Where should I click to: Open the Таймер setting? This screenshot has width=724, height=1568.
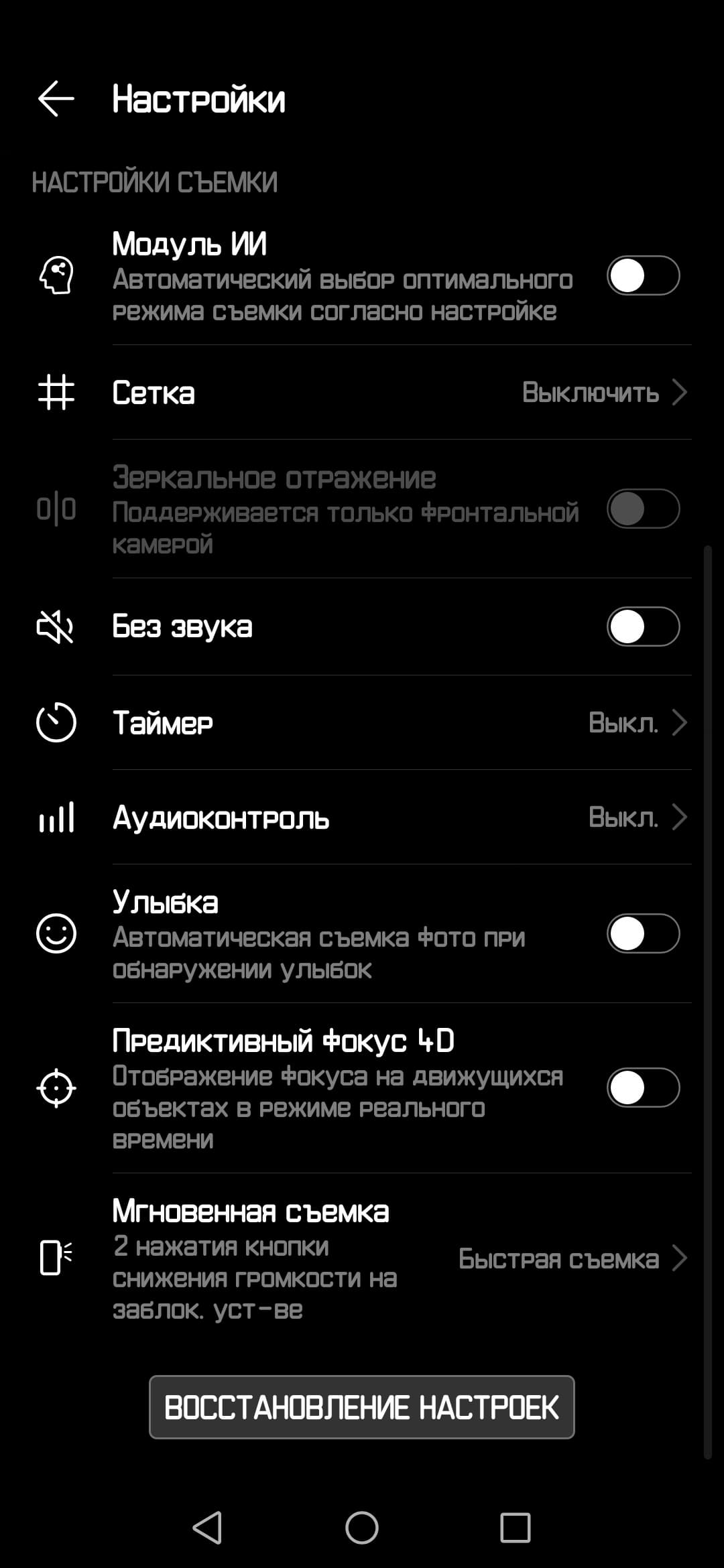click(401, 723)
